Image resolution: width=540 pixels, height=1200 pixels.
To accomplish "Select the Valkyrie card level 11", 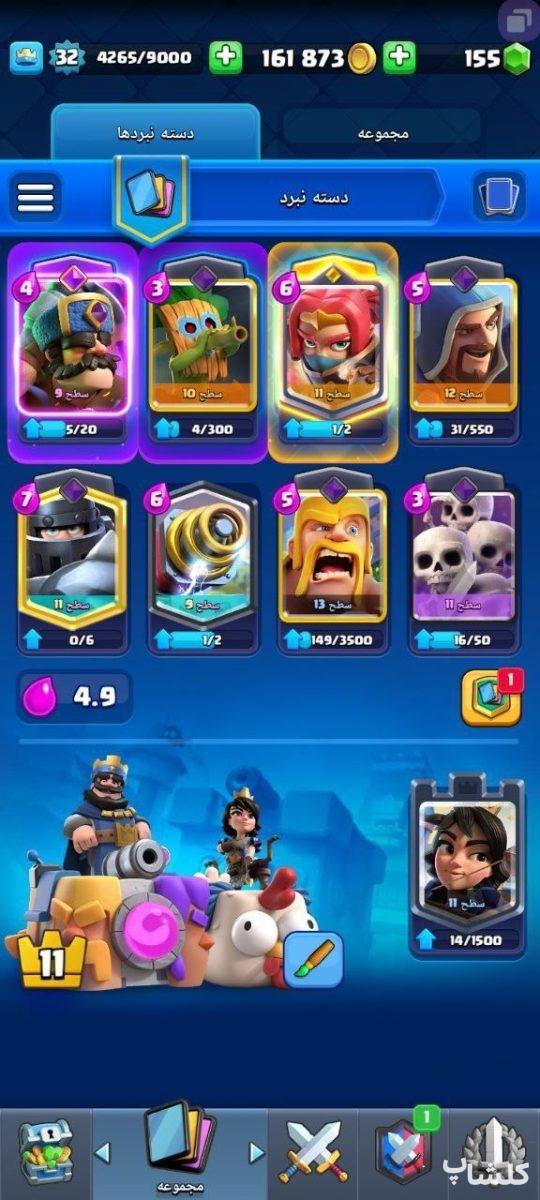I will point(332,353).
